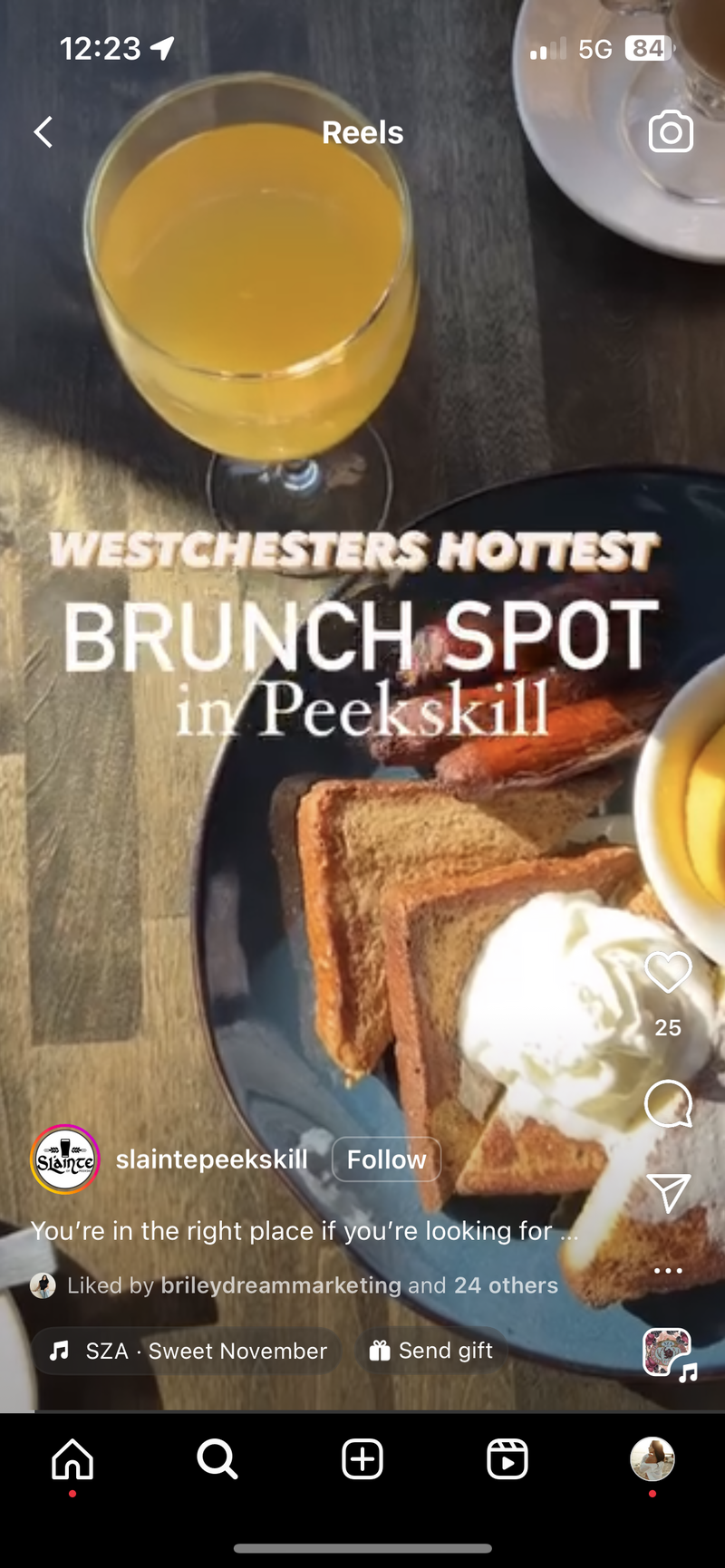
Task: Open the comments on this reel
Action: click(668, 1103)
